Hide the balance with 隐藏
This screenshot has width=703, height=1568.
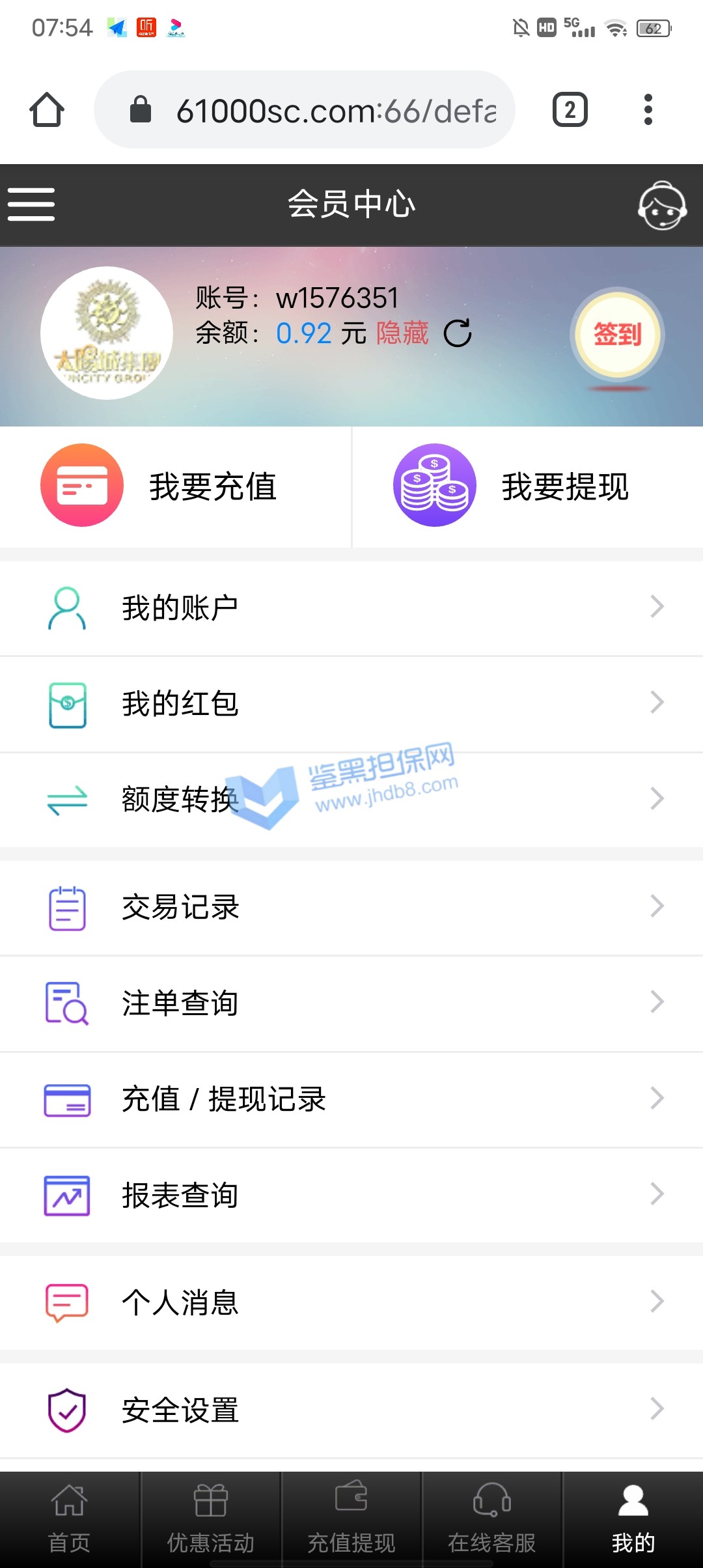click(x=402, y=333)
